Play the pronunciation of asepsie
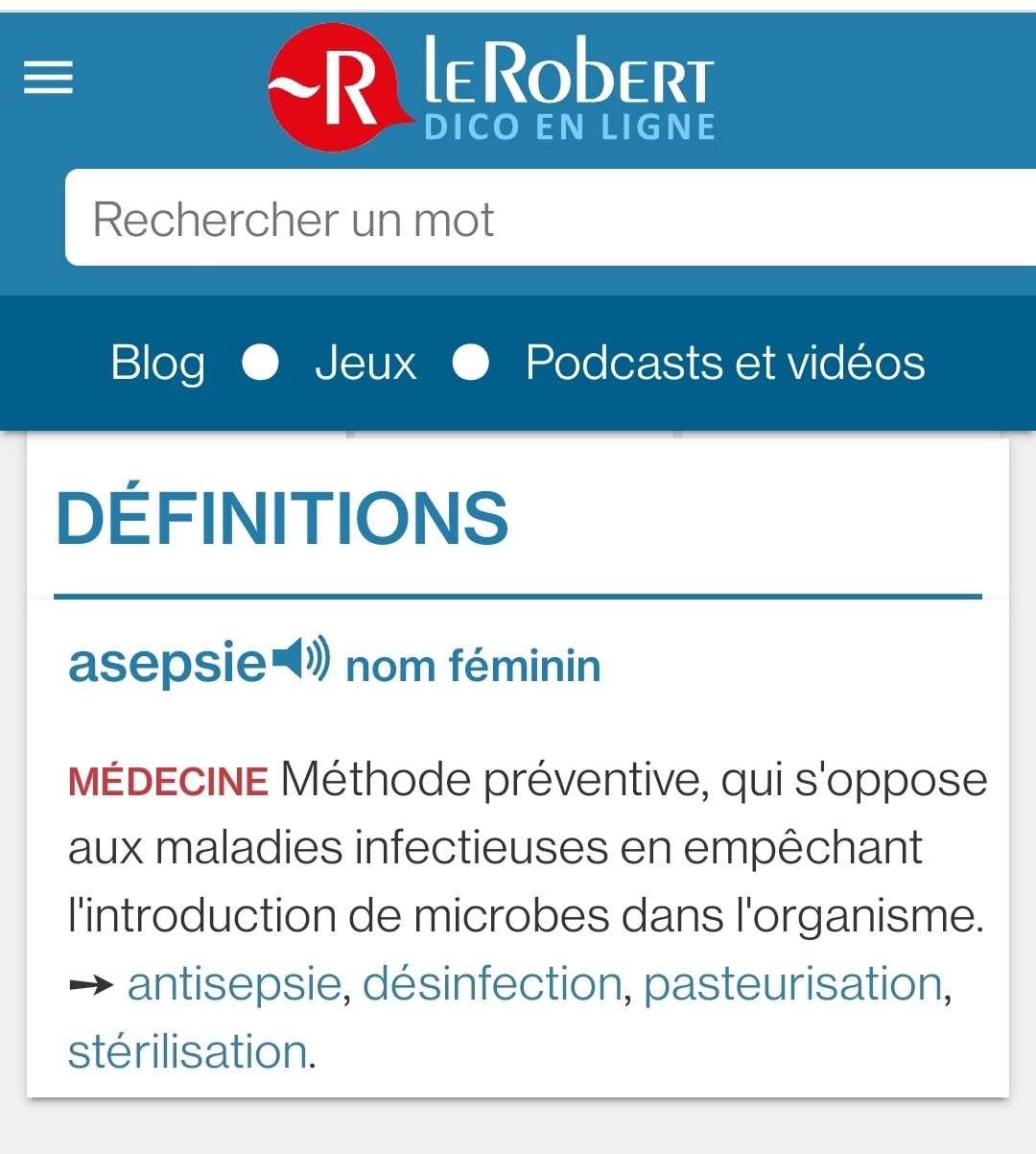This screenshot has height=1154, width=1036. (x=302, y=659)
